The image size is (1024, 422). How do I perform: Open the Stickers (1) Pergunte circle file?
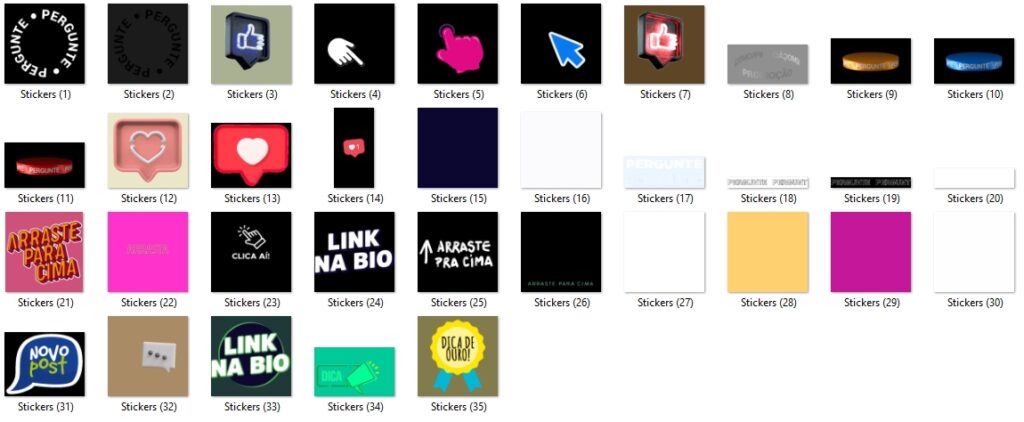(45, 44)
